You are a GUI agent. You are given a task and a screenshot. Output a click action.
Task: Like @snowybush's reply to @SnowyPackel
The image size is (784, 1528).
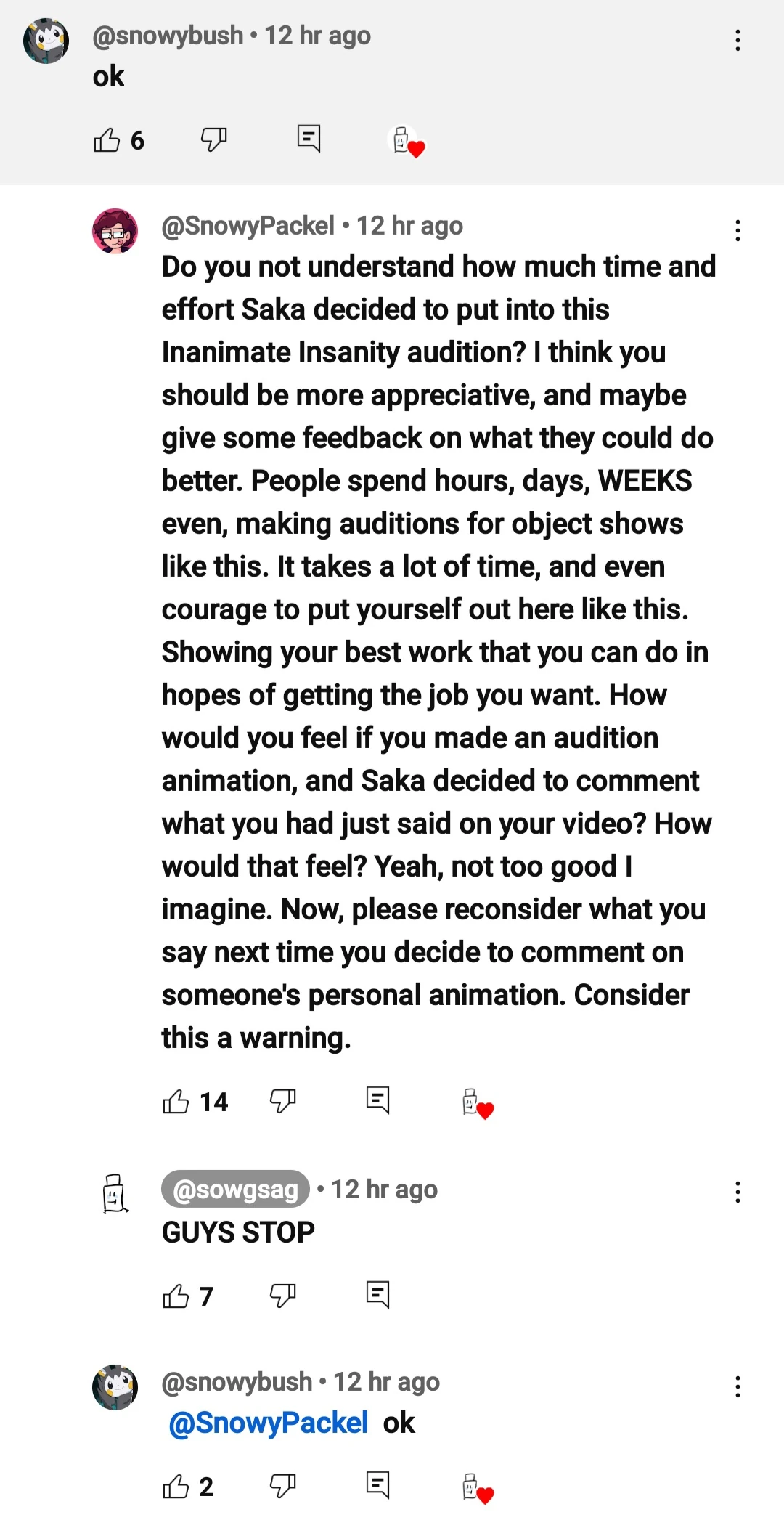point(176,1487)
